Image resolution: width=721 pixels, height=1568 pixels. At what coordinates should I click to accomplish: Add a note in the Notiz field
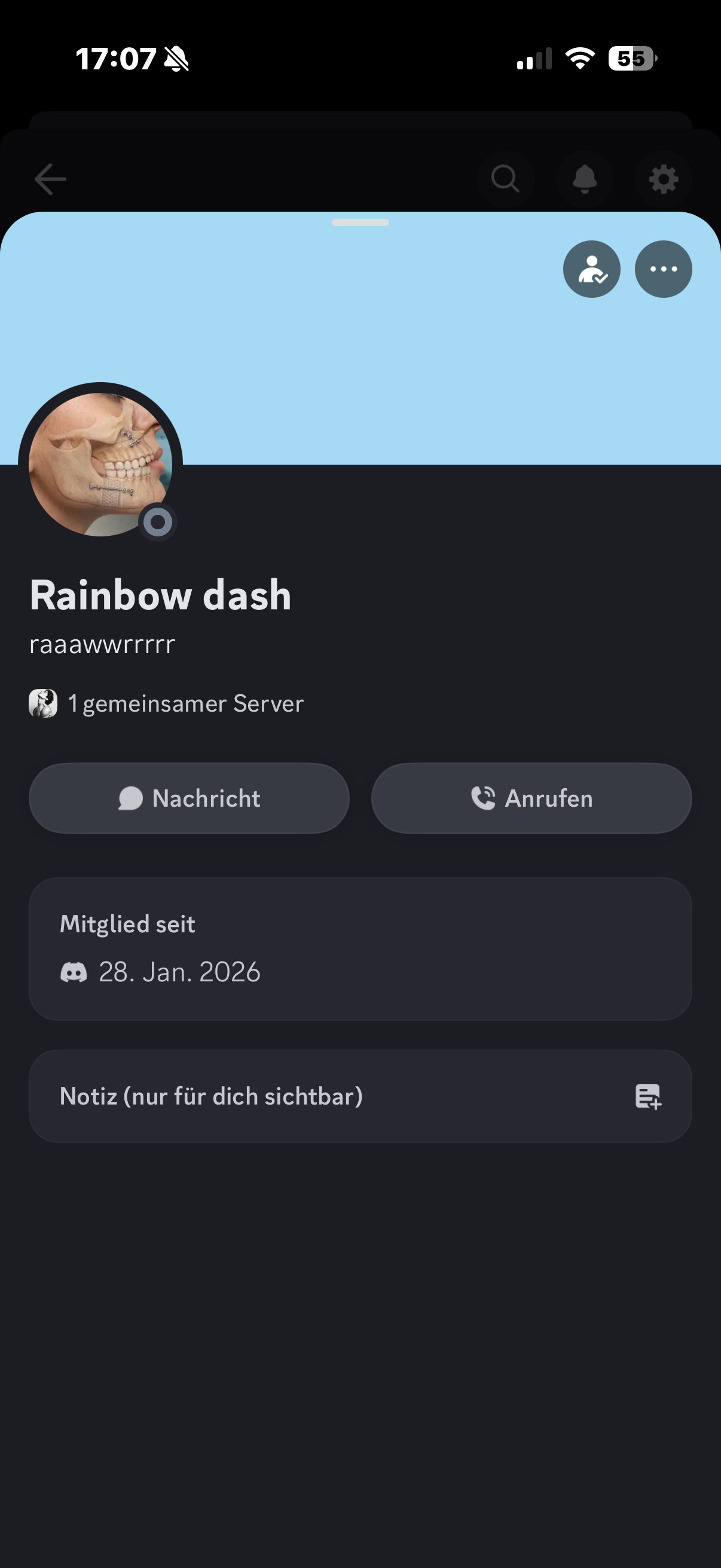360,1096
